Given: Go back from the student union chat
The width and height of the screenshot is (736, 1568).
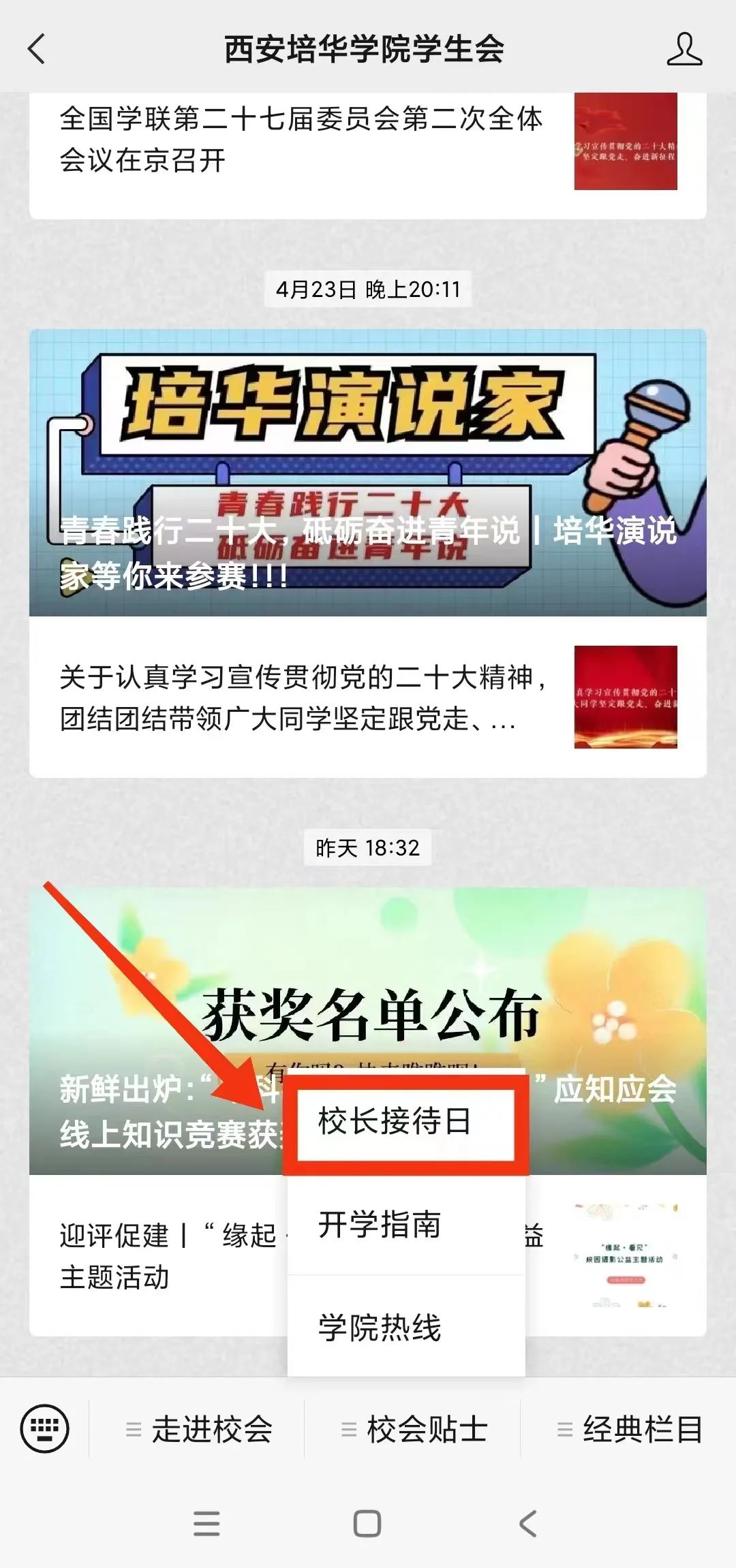Looking at the screenshot, I should point(37,49).
